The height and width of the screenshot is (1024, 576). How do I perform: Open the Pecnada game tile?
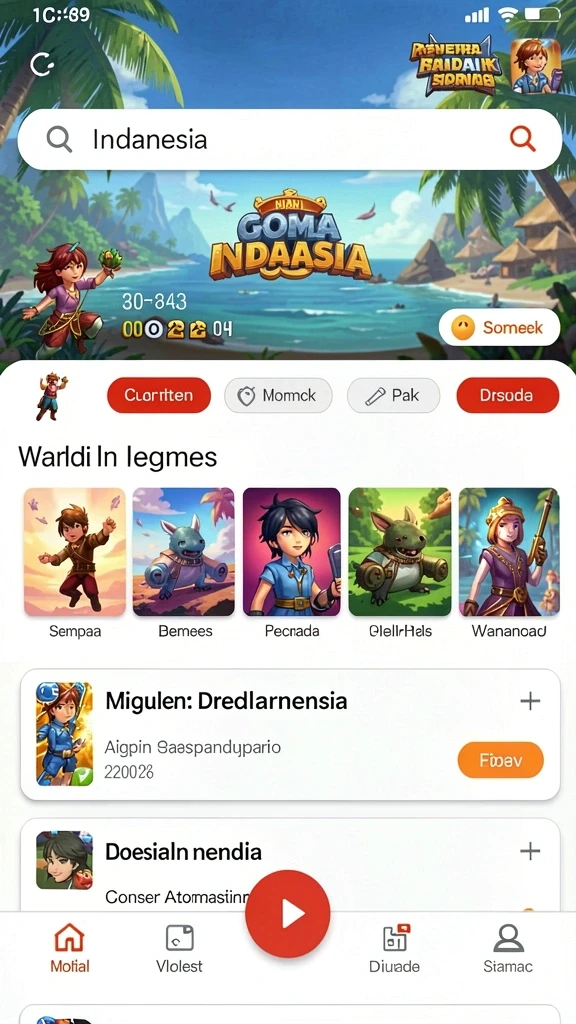pyautogui.click(x=292, y=563)
